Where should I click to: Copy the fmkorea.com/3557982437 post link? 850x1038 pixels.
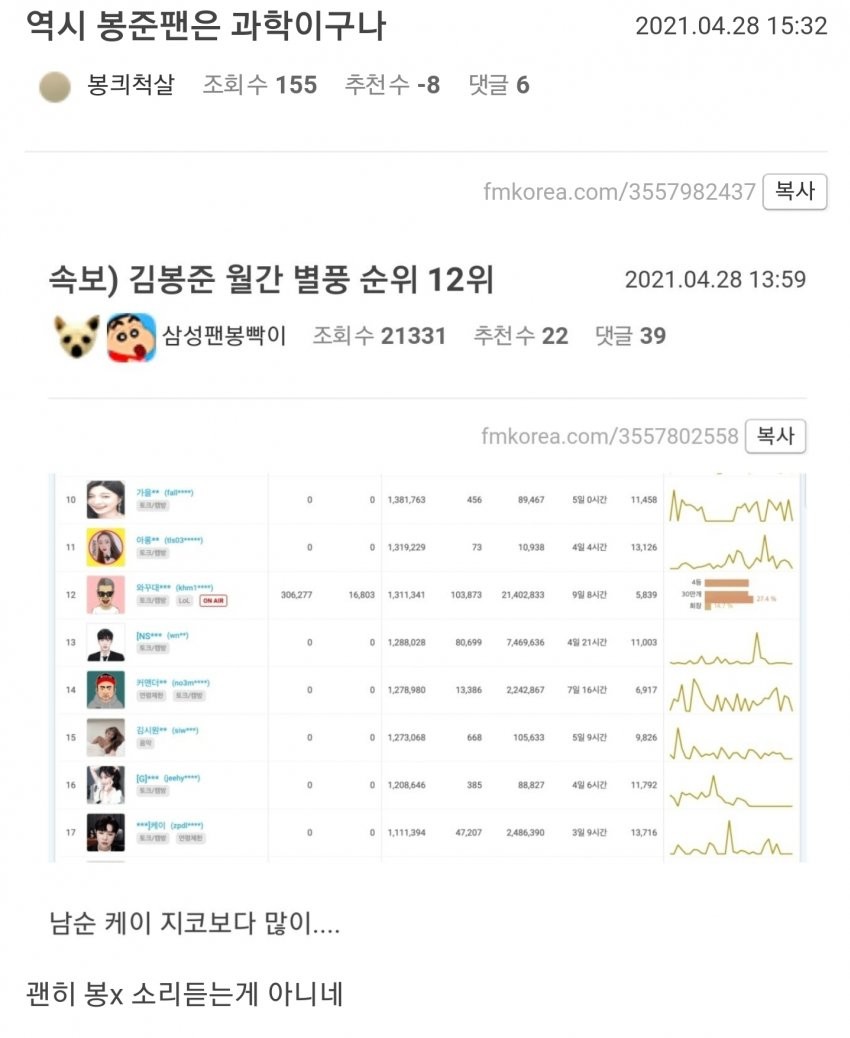tap(795, 191)
